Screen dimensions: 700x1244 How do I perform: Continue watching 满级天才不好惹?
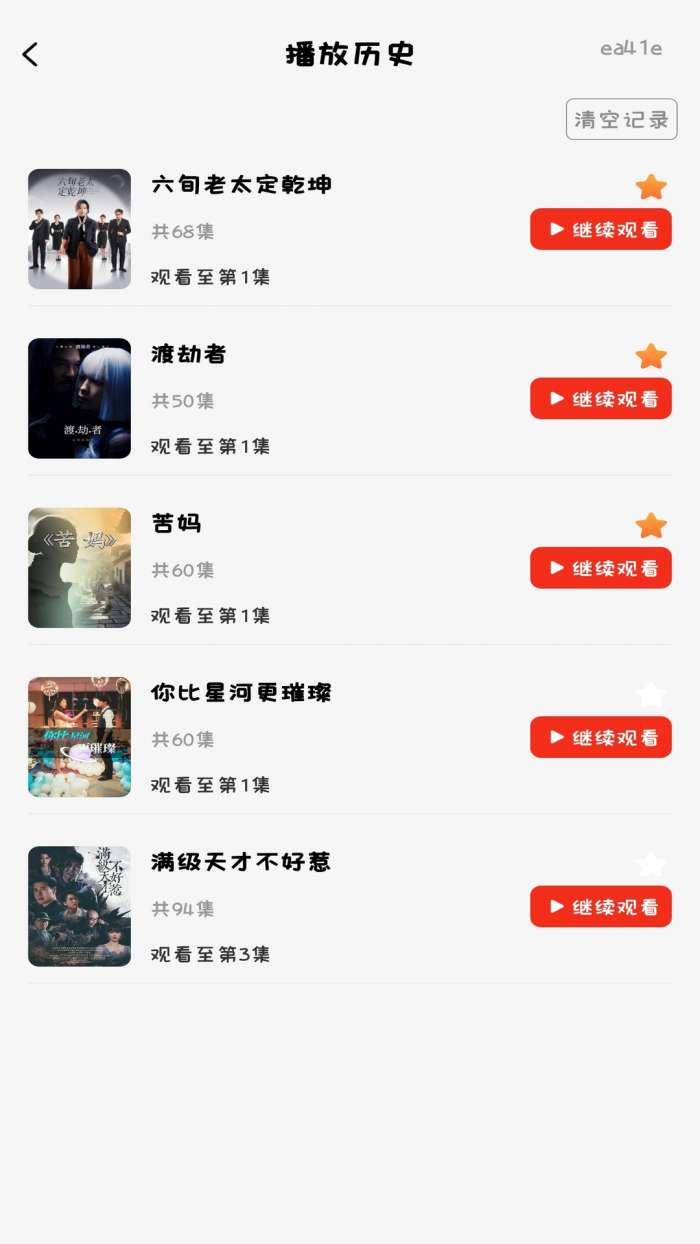pyautogui.click(x=601, y=906)
